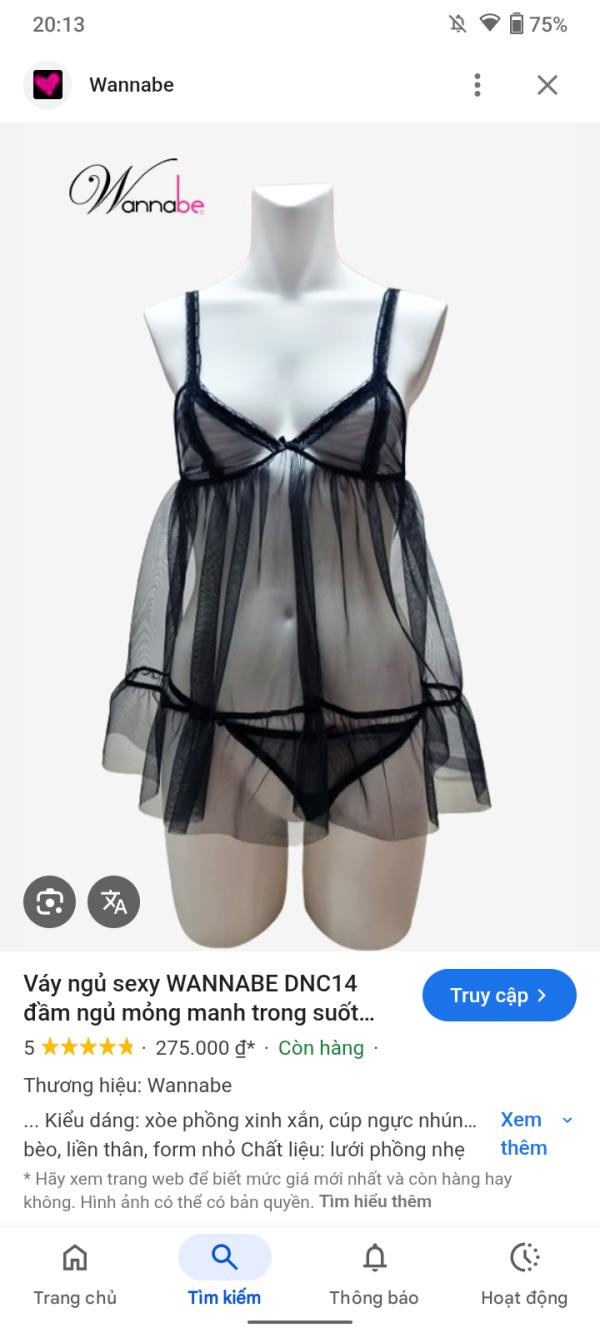The image size is (600, 1333).
Task: Open the Tìm hiểu thêm link
Action: tap(376, 1201)
